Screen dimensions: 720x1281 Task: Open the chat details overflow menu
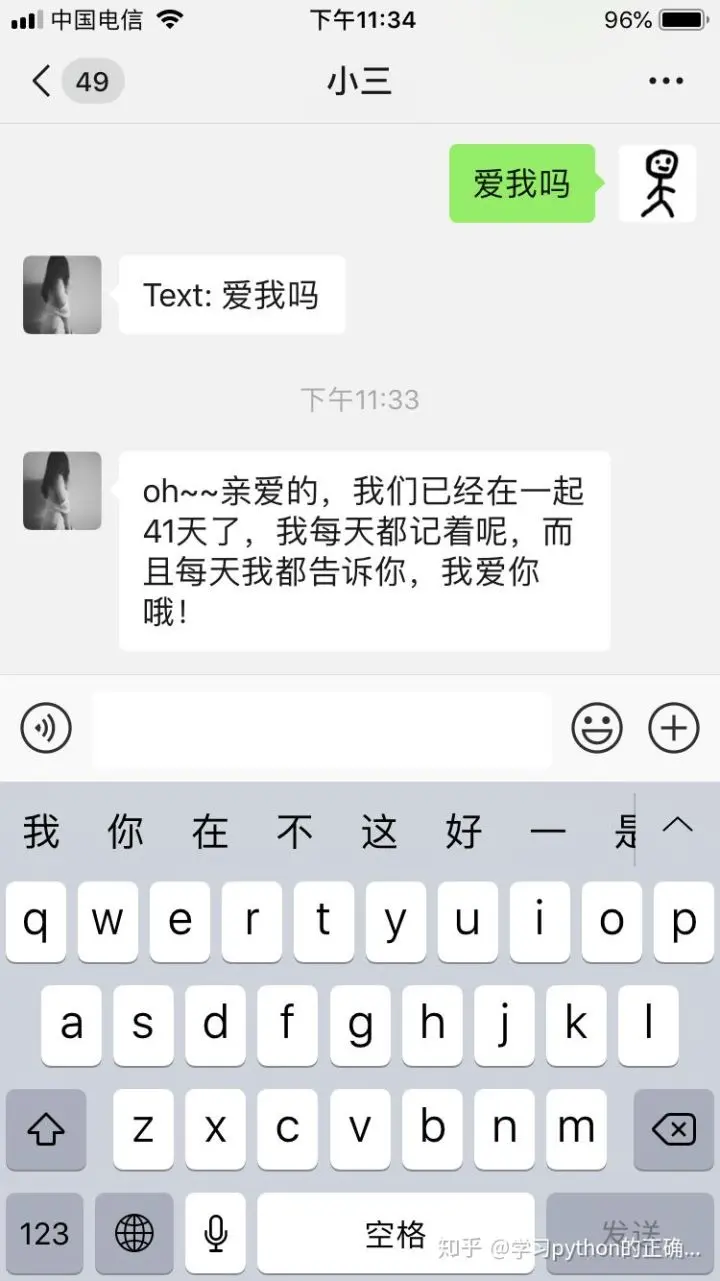pyautogui.click(x=665, y=81)
